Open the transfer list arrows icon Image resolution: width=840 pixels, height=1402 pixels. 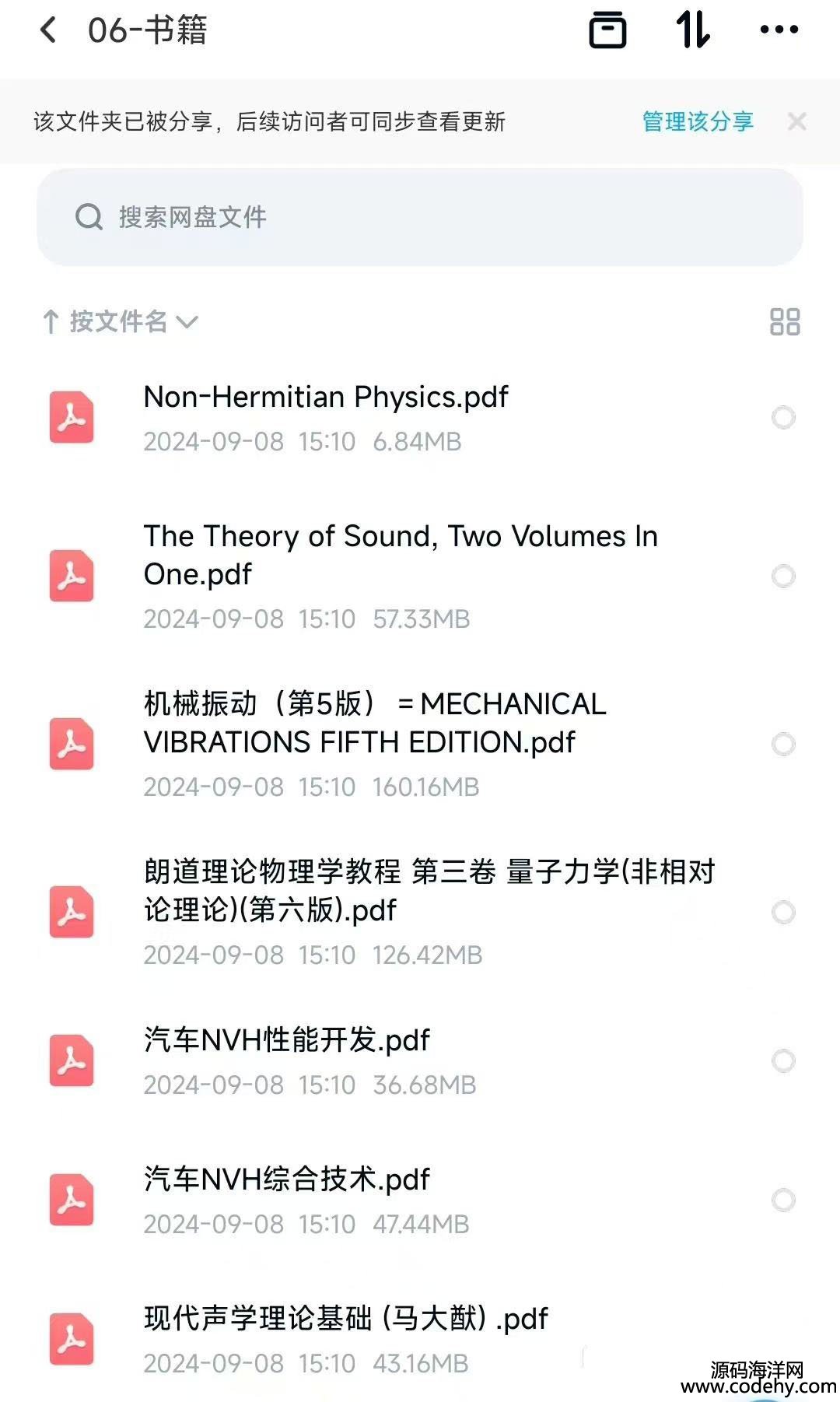click(692, 31)
